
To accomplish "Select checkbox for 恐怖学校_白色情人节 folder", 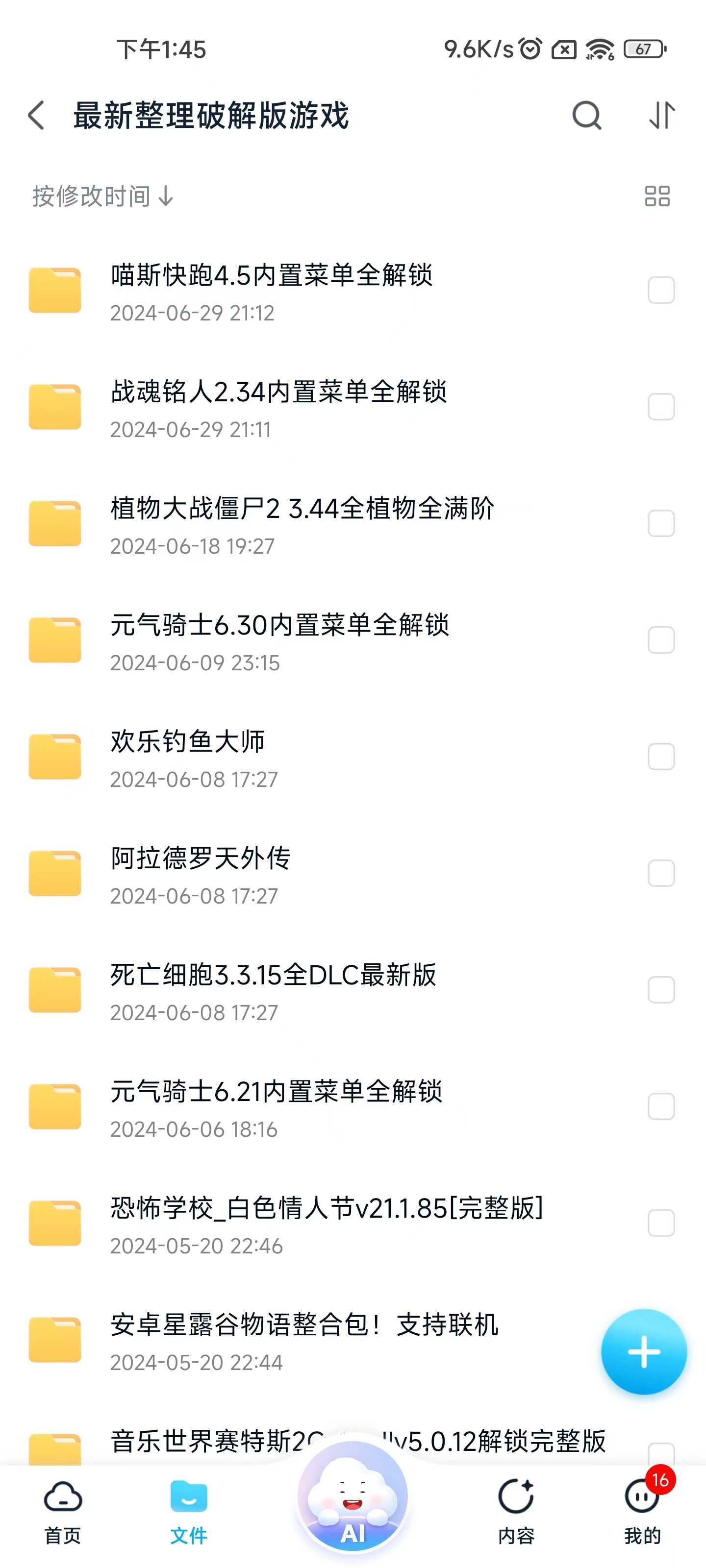I will click(661, 1224).
